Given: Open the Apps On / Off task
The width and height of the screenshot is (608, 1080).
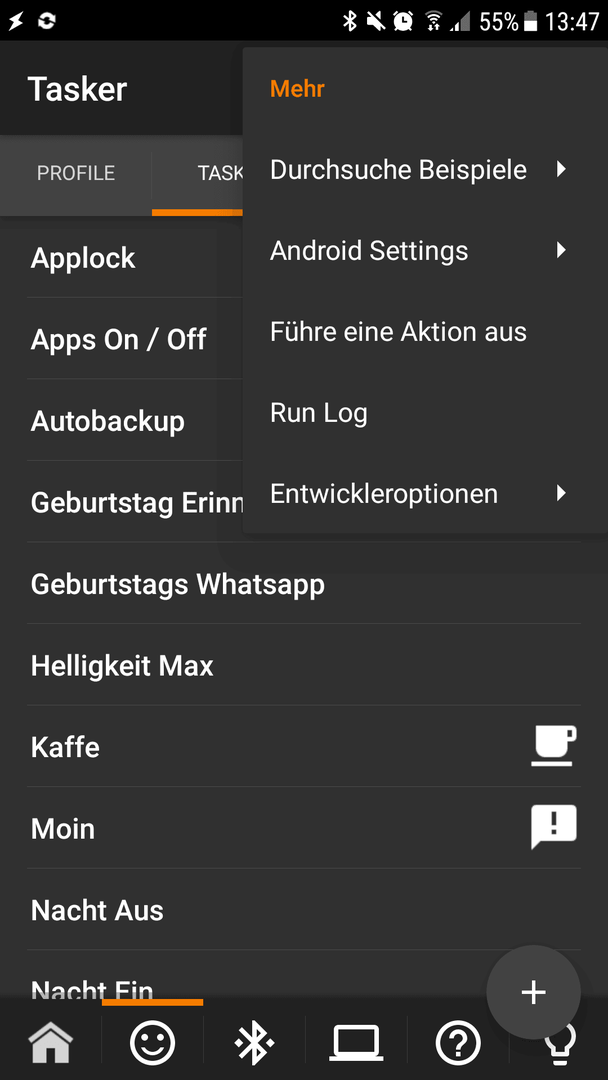Looking at the screenshot, I should coord(135,340).
